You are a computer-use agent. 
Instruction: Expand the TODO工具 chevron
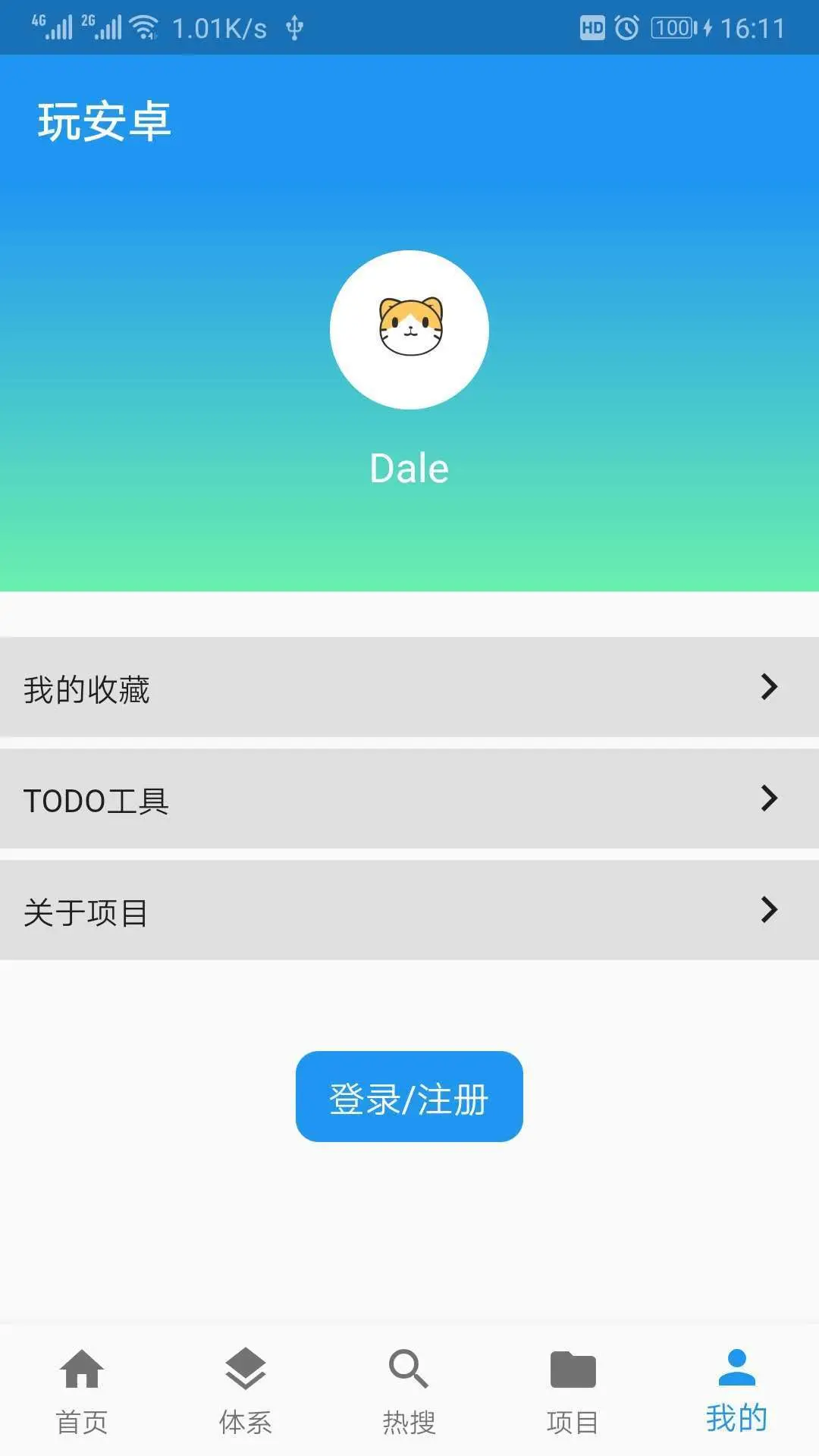coord(768,799)
